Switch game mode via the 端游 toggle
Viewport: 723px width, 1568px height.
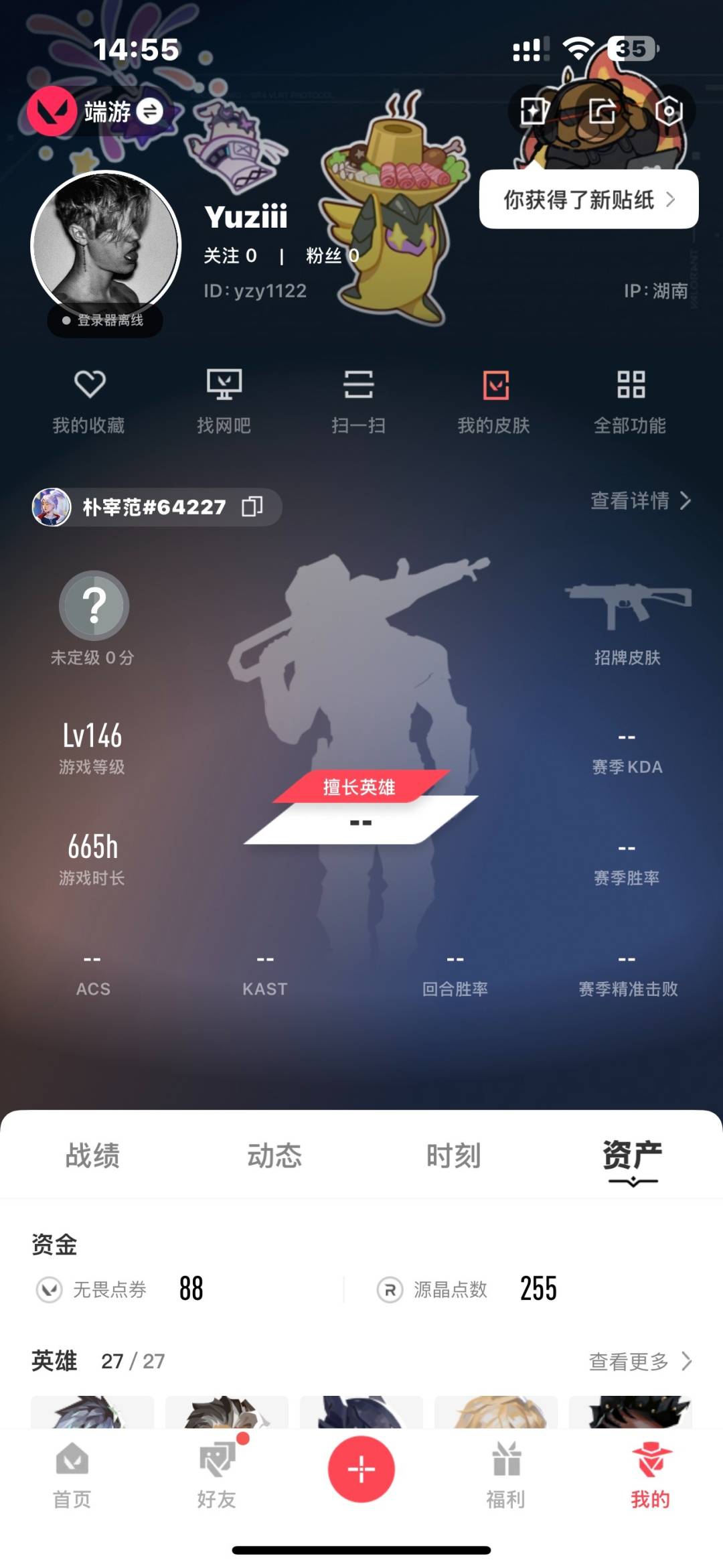click(149, 111)
